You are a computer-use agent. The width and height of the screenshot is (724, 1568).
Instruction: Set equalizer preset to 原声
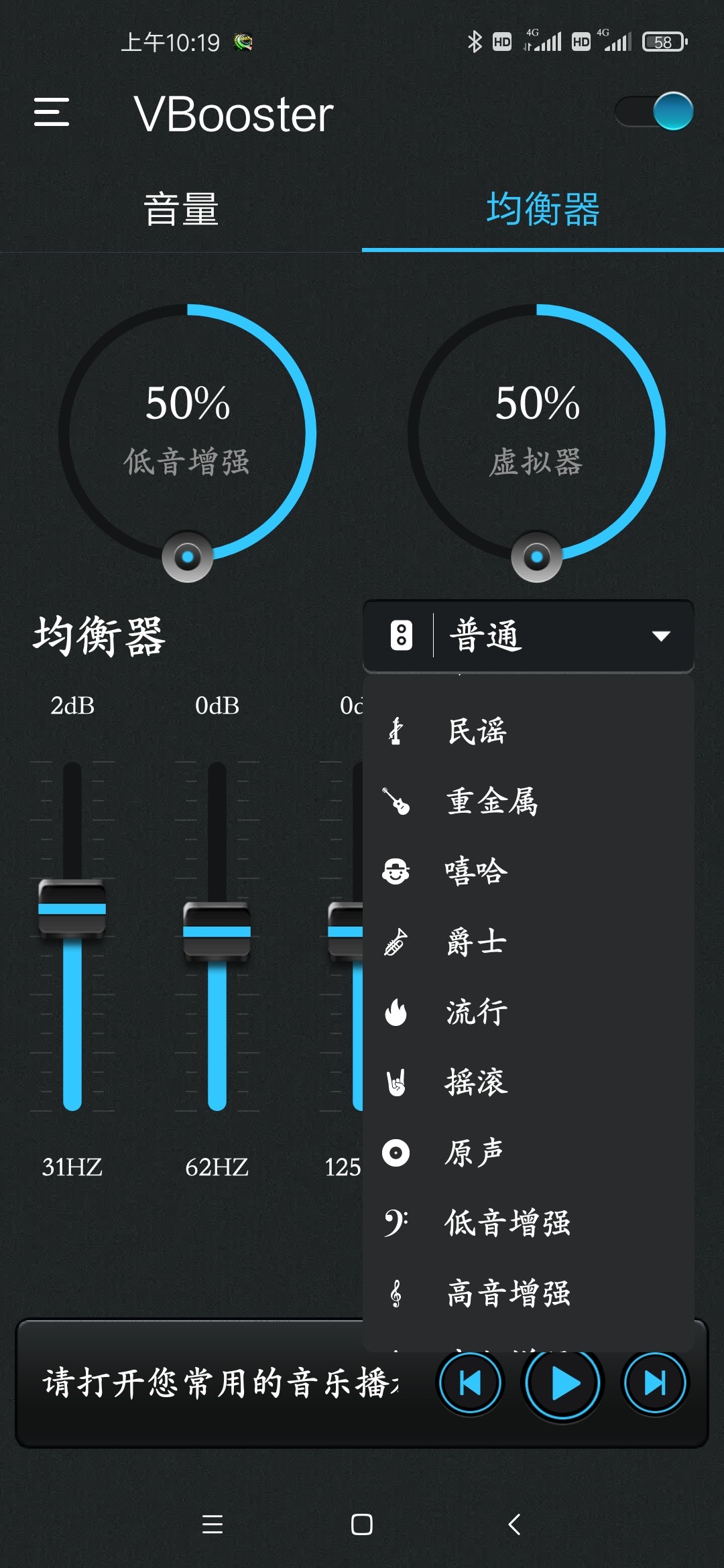[475, 1153]
